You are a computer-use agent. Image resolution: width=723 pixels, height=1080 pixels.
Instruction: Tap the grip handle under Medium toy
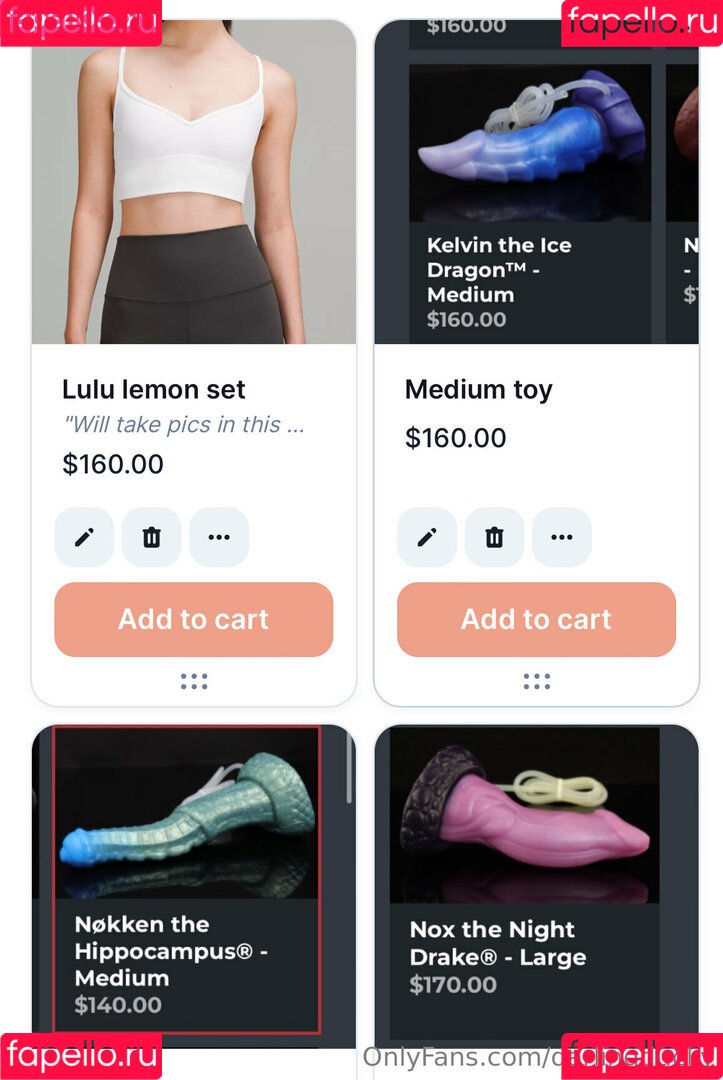click(537, 681)
